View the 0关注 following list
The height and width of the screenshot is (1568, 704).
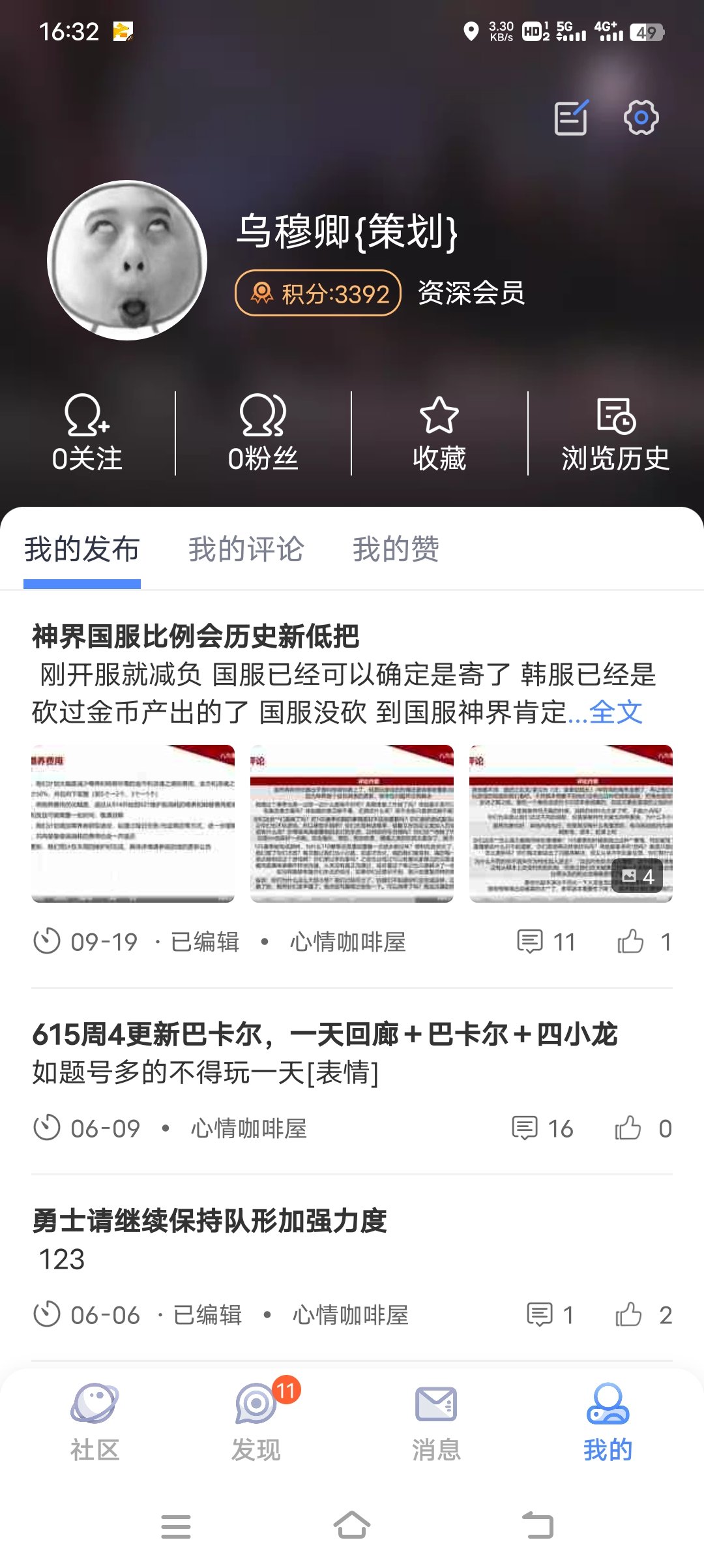87,433
